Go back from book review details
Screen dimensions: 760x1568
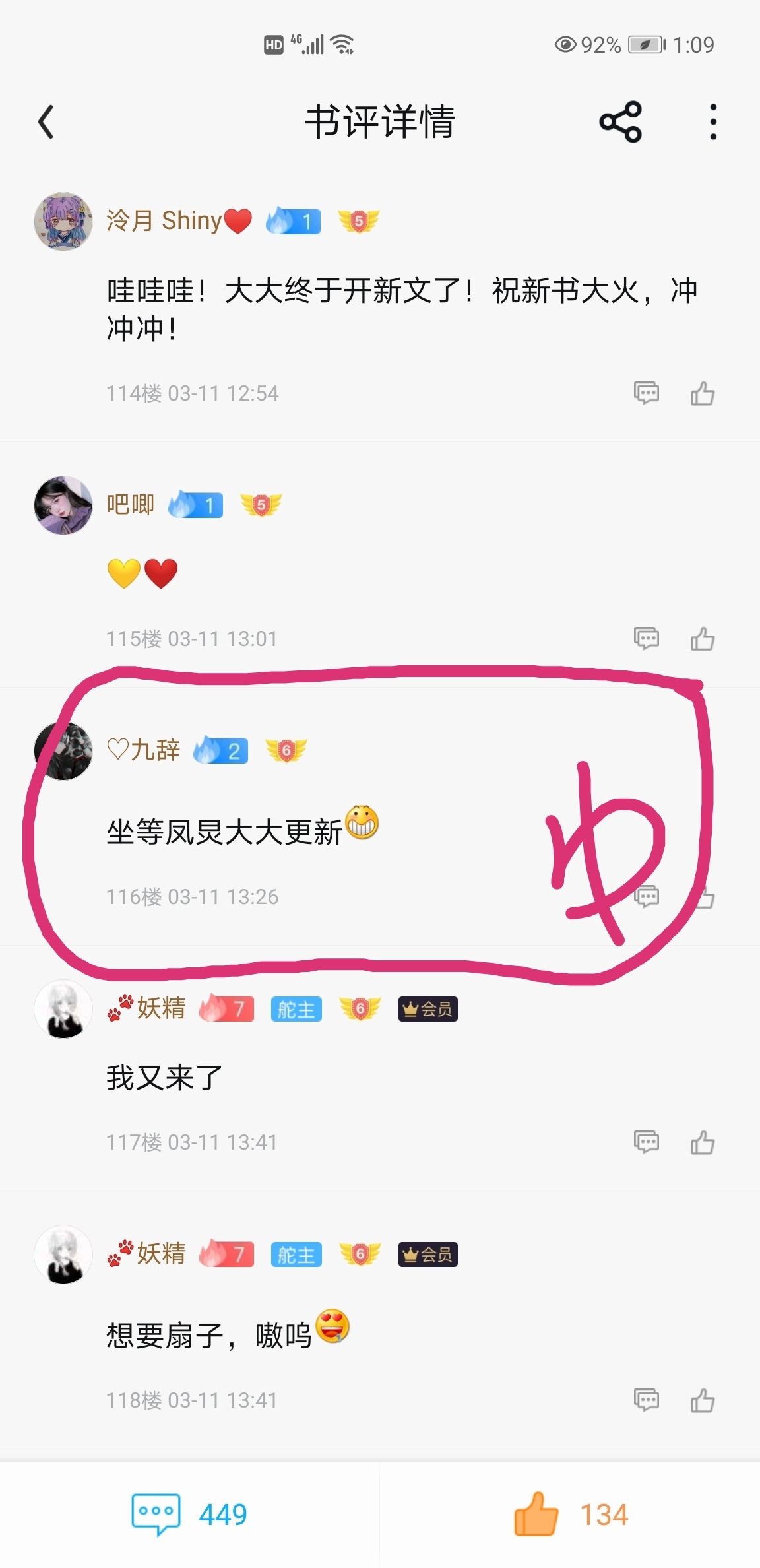click(x=46, y=122)
